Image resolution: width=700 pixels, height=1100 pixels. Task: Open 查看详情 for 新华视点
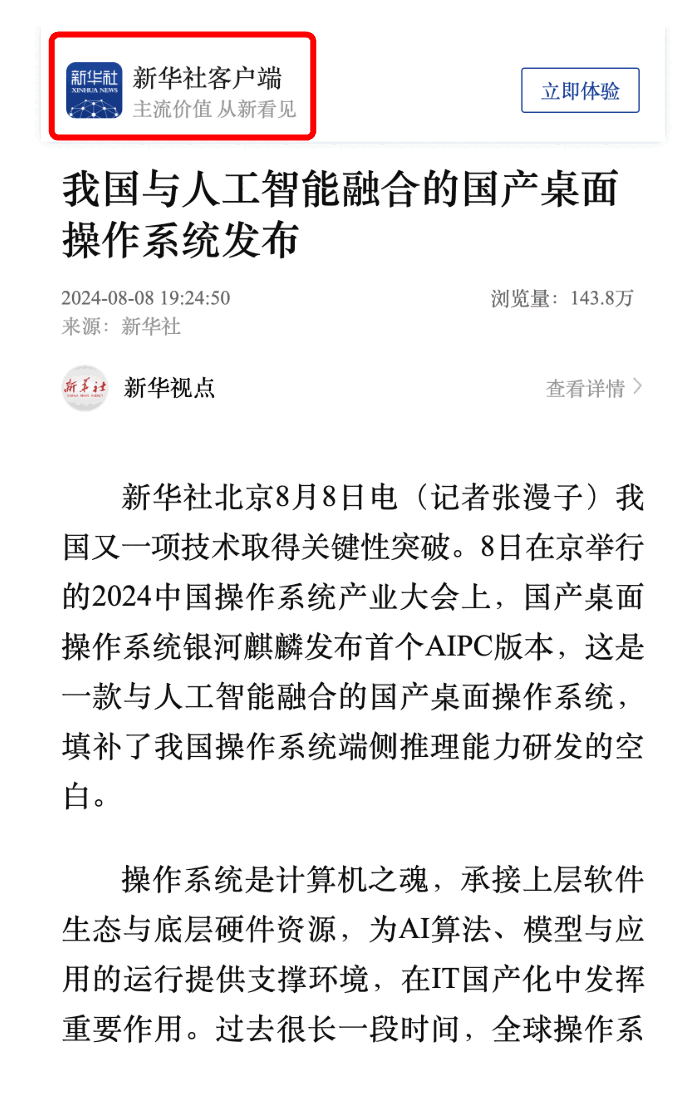pos(593,388)
